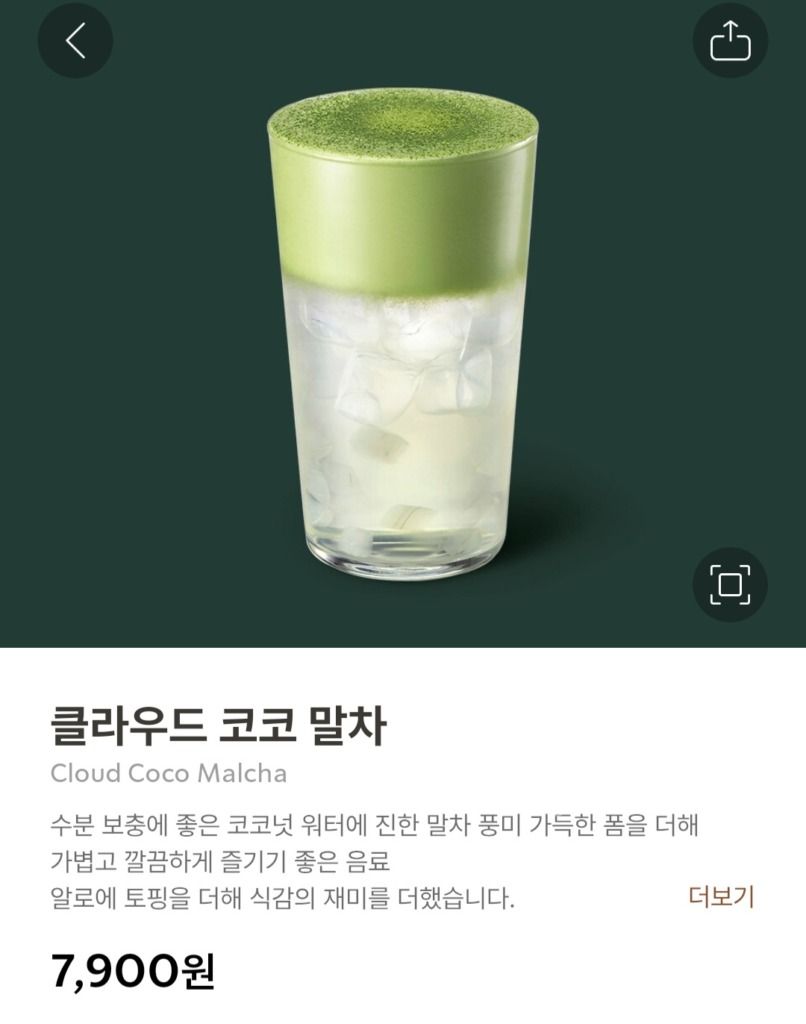Expand description with 더보기
This screenshot has width=806, height=1024.
click(x=721, y=896)
